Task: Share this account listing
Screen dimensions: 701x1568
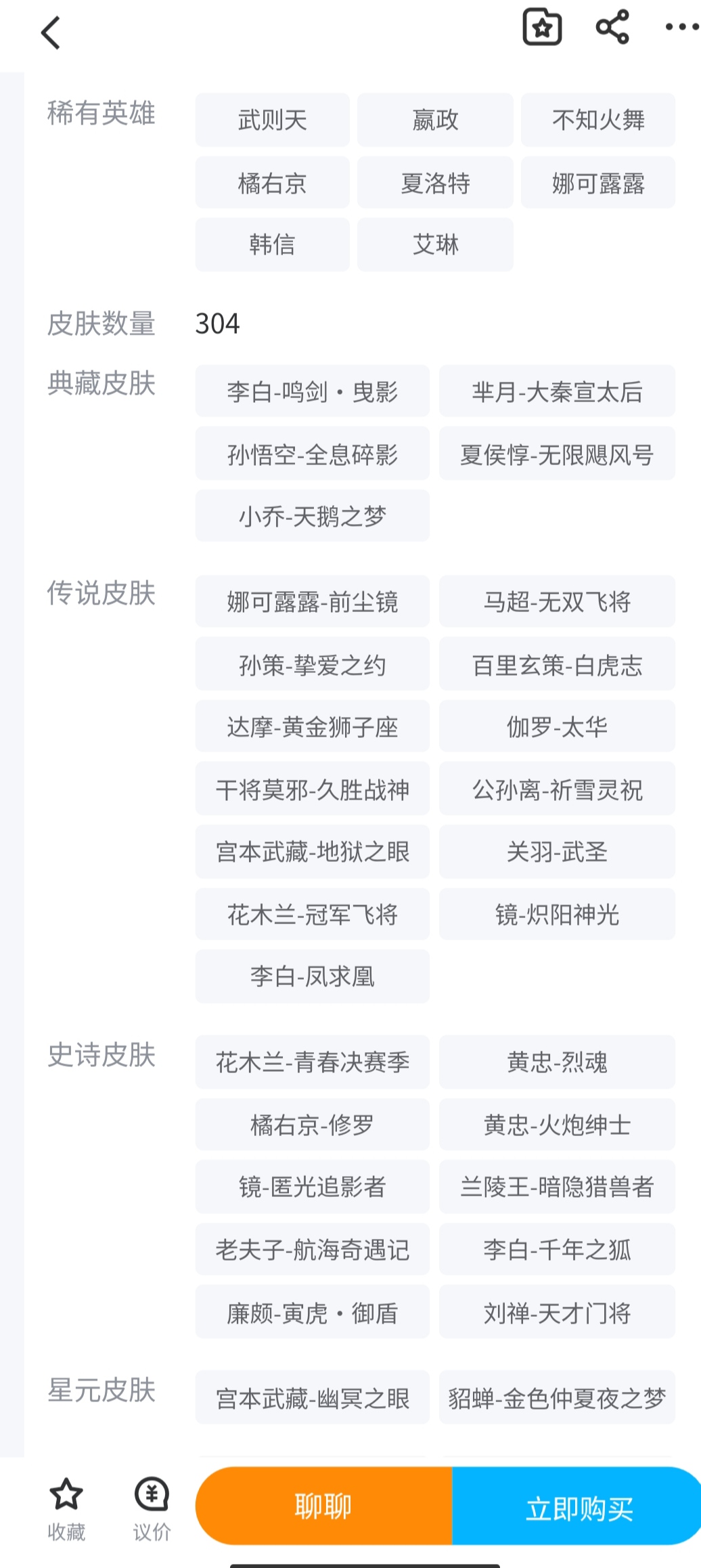Action: click(612, 28)
